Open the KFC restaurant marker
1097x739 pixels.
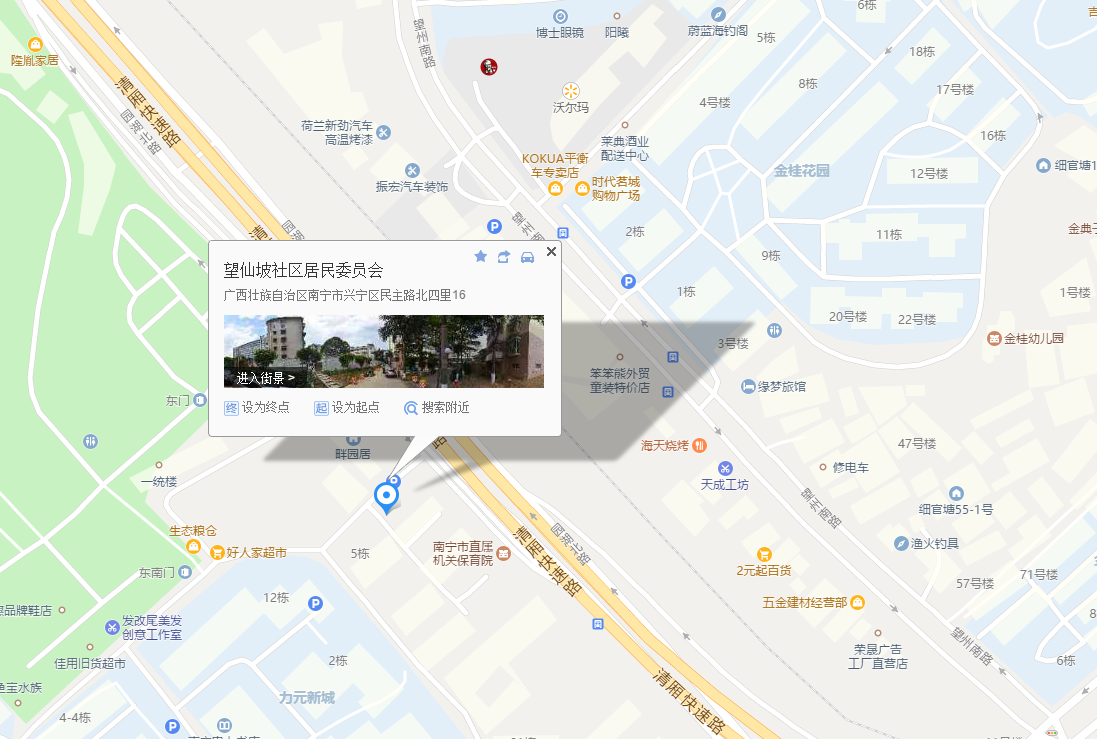pyautogui.click(x=488, y=67)
